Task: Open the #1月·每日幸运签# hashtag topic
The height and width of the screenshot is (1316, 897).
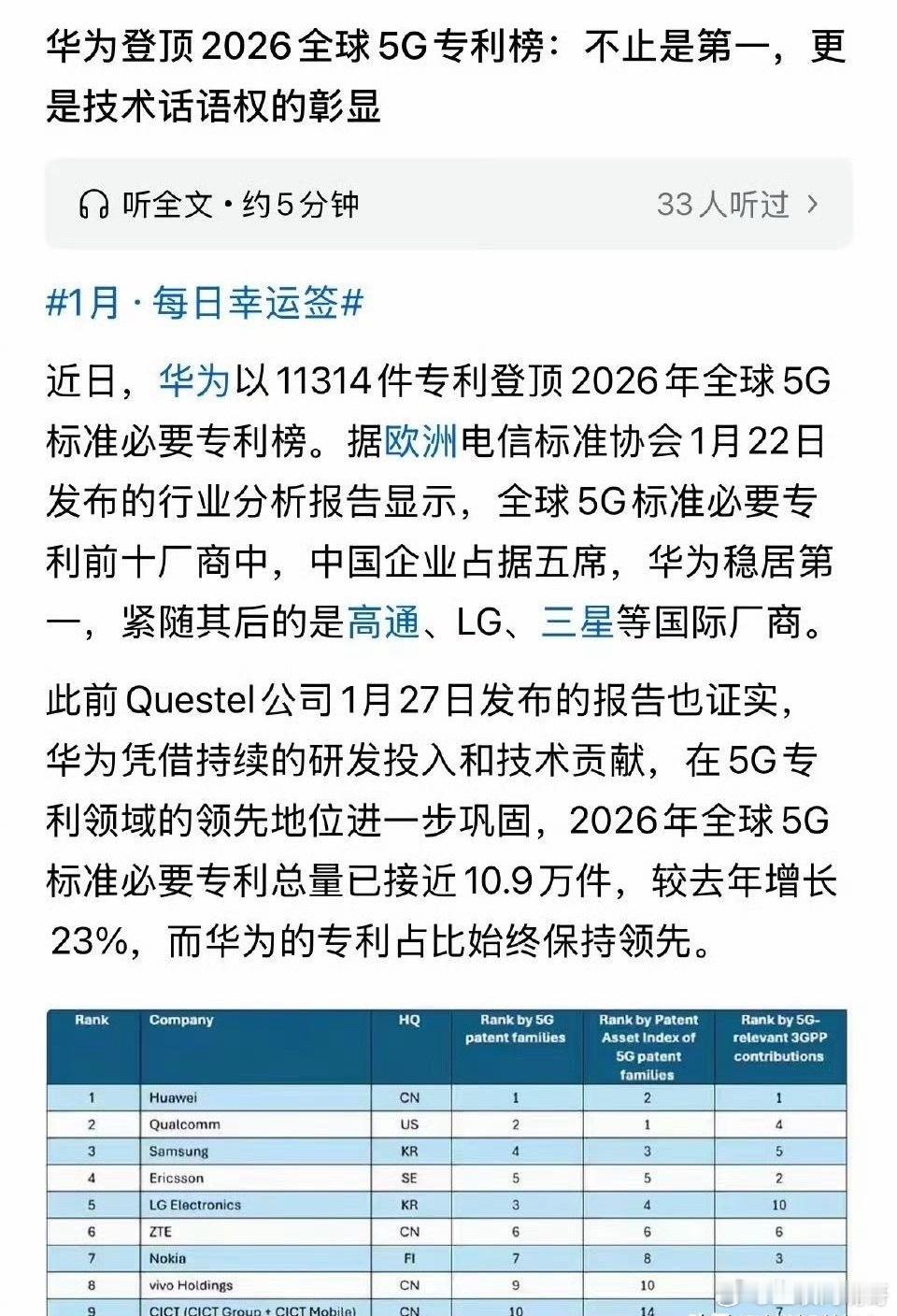Action: [199, 301]
